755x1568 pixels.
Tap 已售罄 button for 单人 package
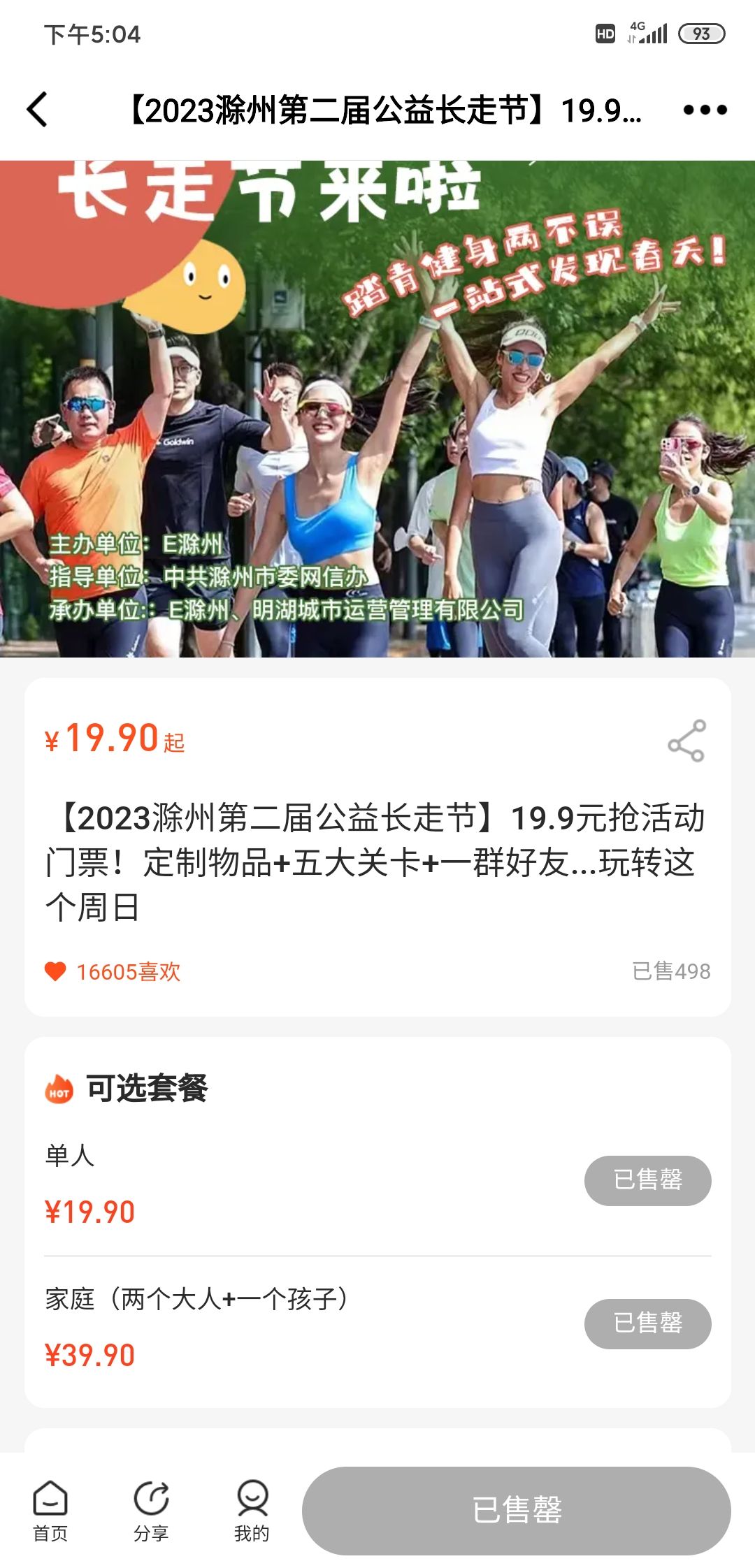coord(647,1180)
